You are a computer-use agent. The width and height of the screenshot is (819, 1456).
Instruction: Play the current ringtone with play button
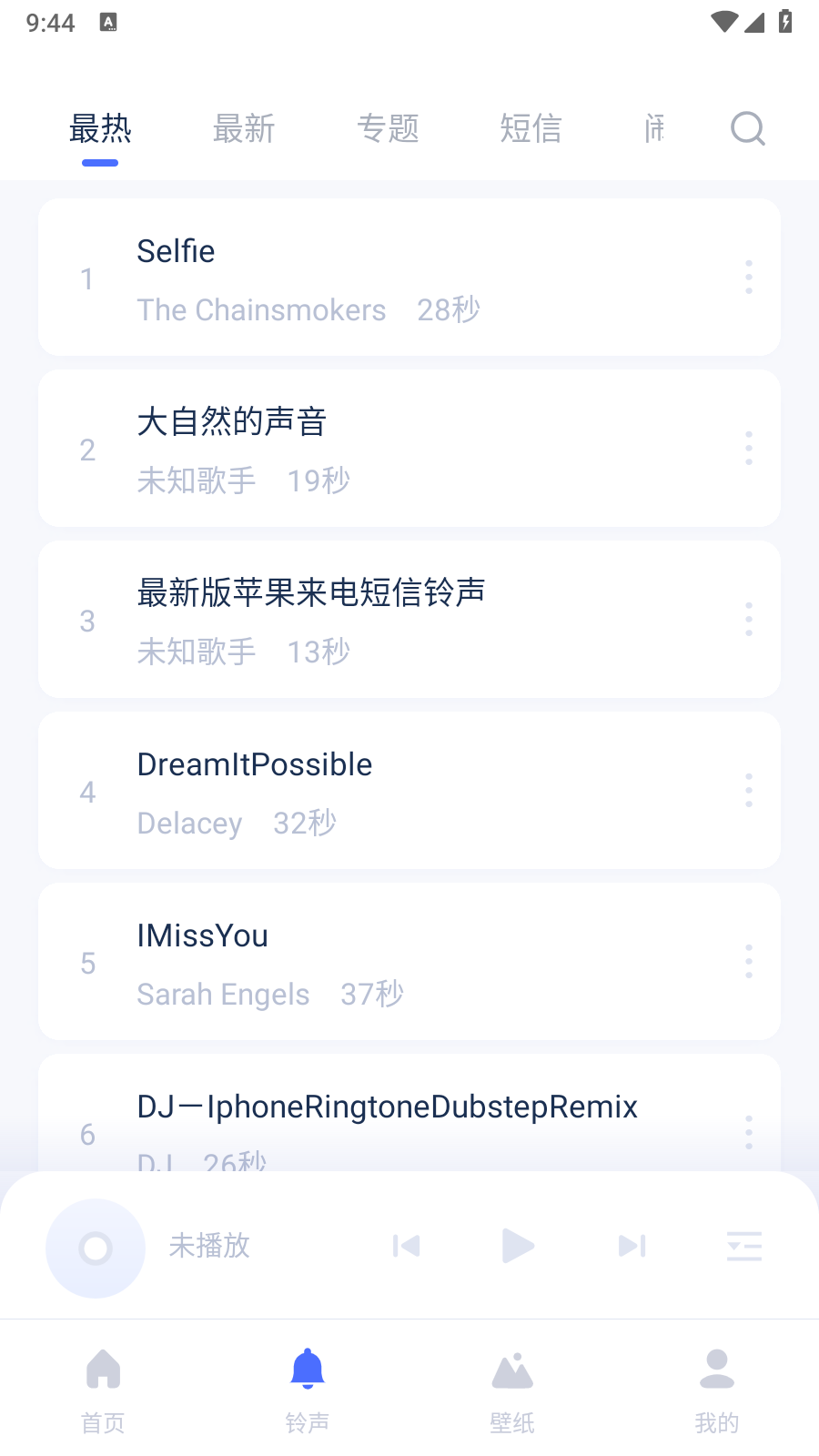click(x=518, y=1246)
